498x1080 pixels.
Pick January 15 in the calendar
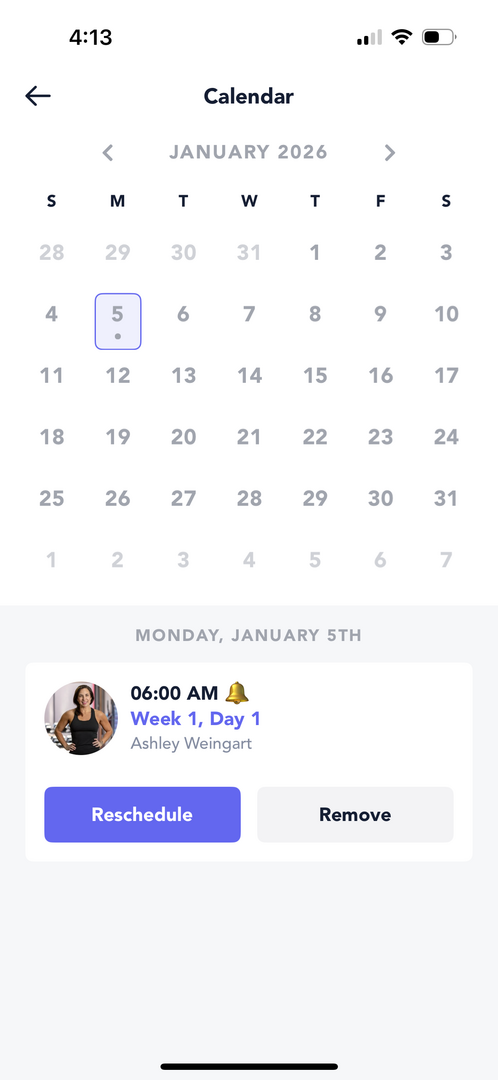click(x=315, y=375)
